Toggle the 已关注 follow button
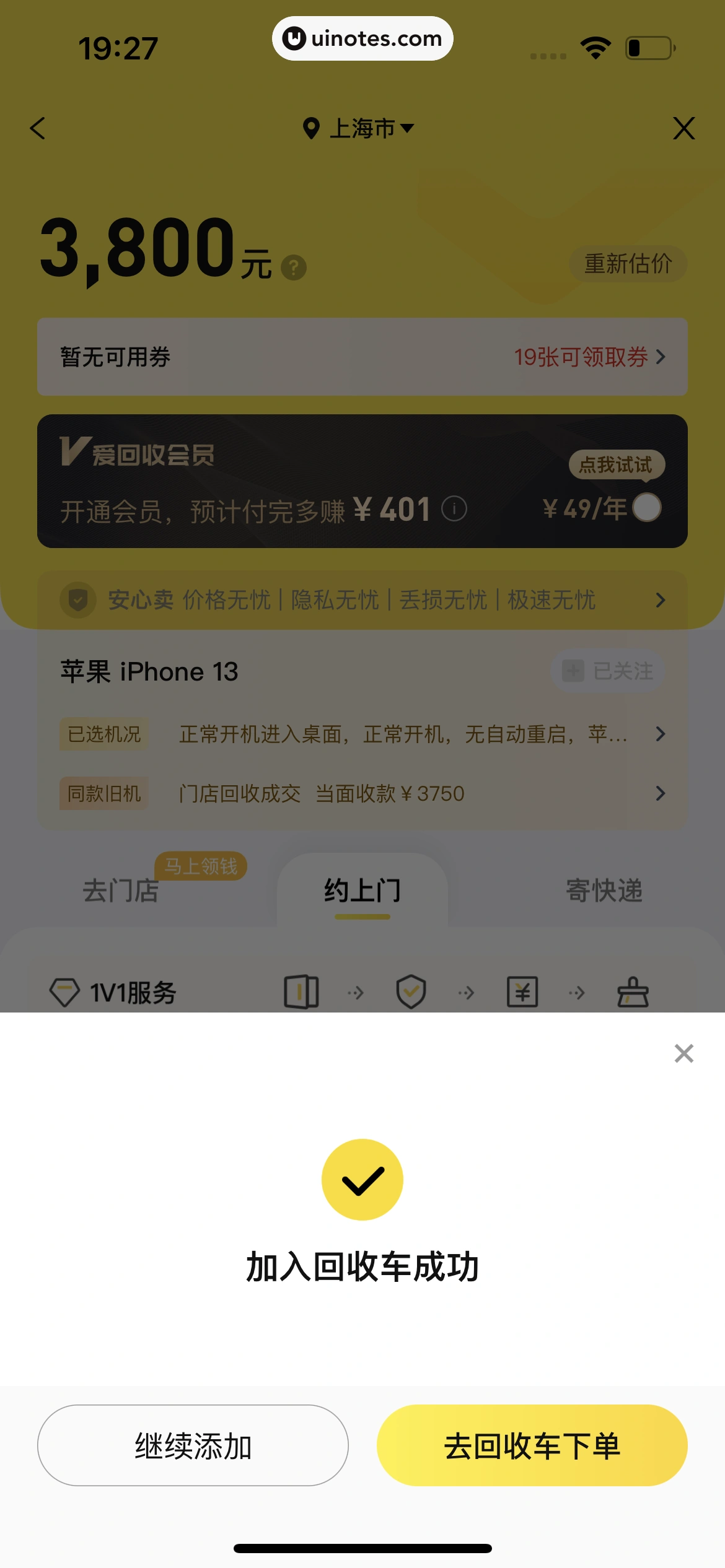Viewport: 725px width, 1568px height. point(608,671)
